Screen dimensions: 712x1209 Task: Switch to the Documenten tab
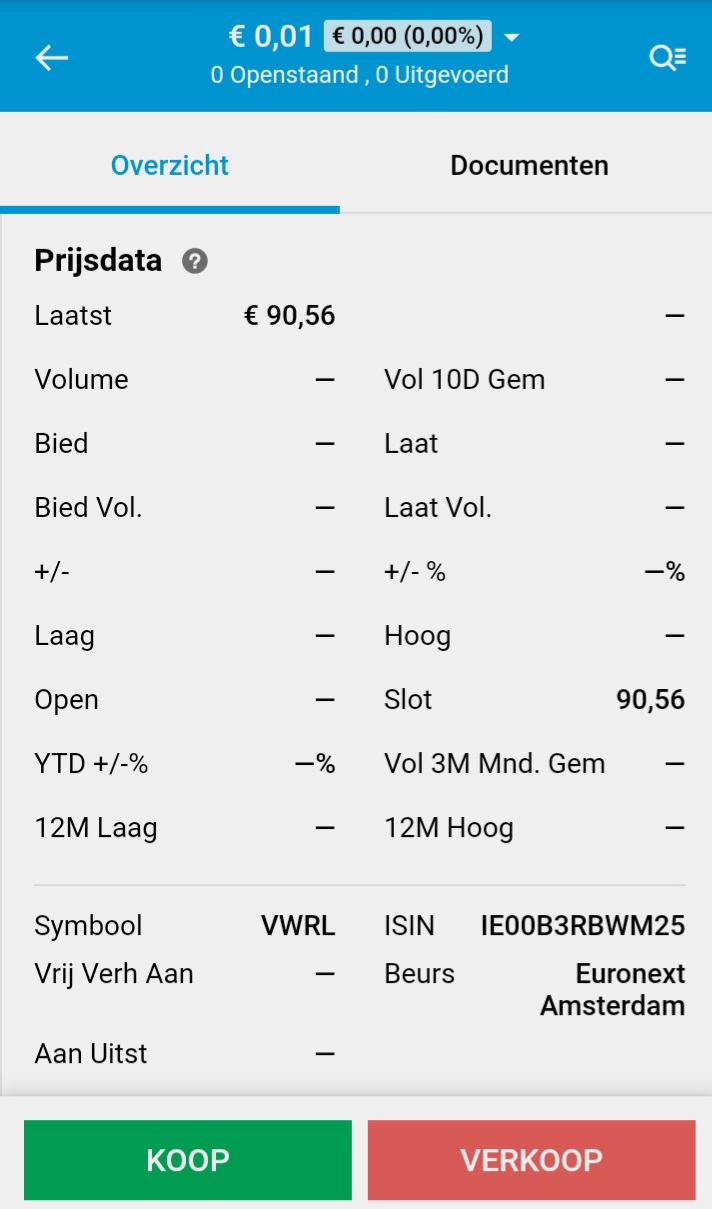tap(529, 165)
